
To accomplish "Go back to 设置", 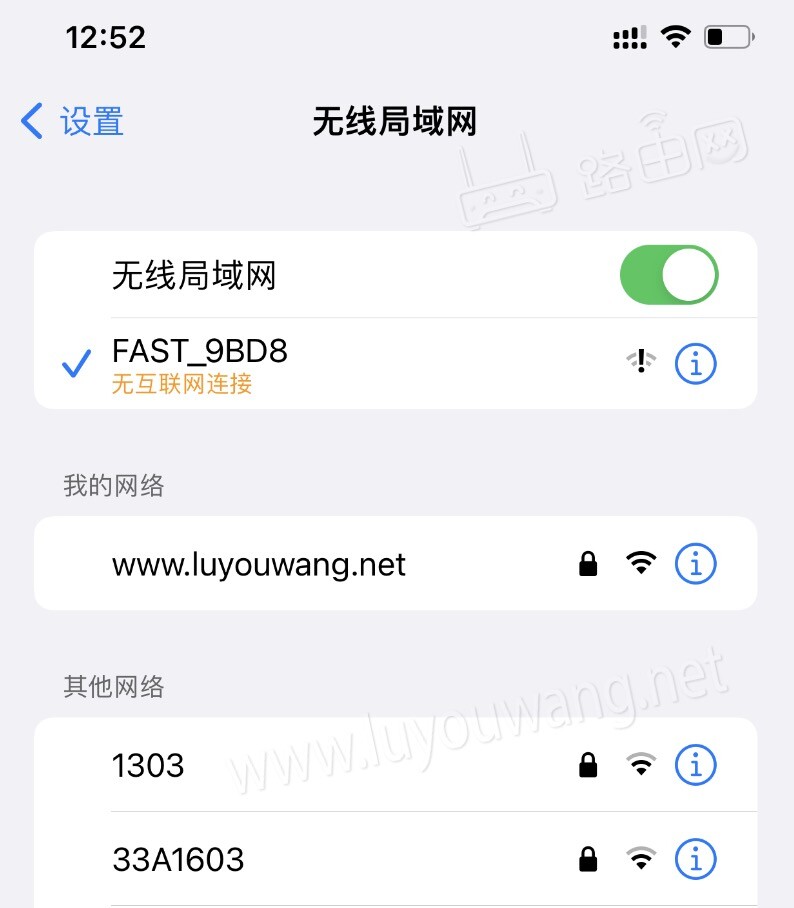I will click(x=72, y=122).
